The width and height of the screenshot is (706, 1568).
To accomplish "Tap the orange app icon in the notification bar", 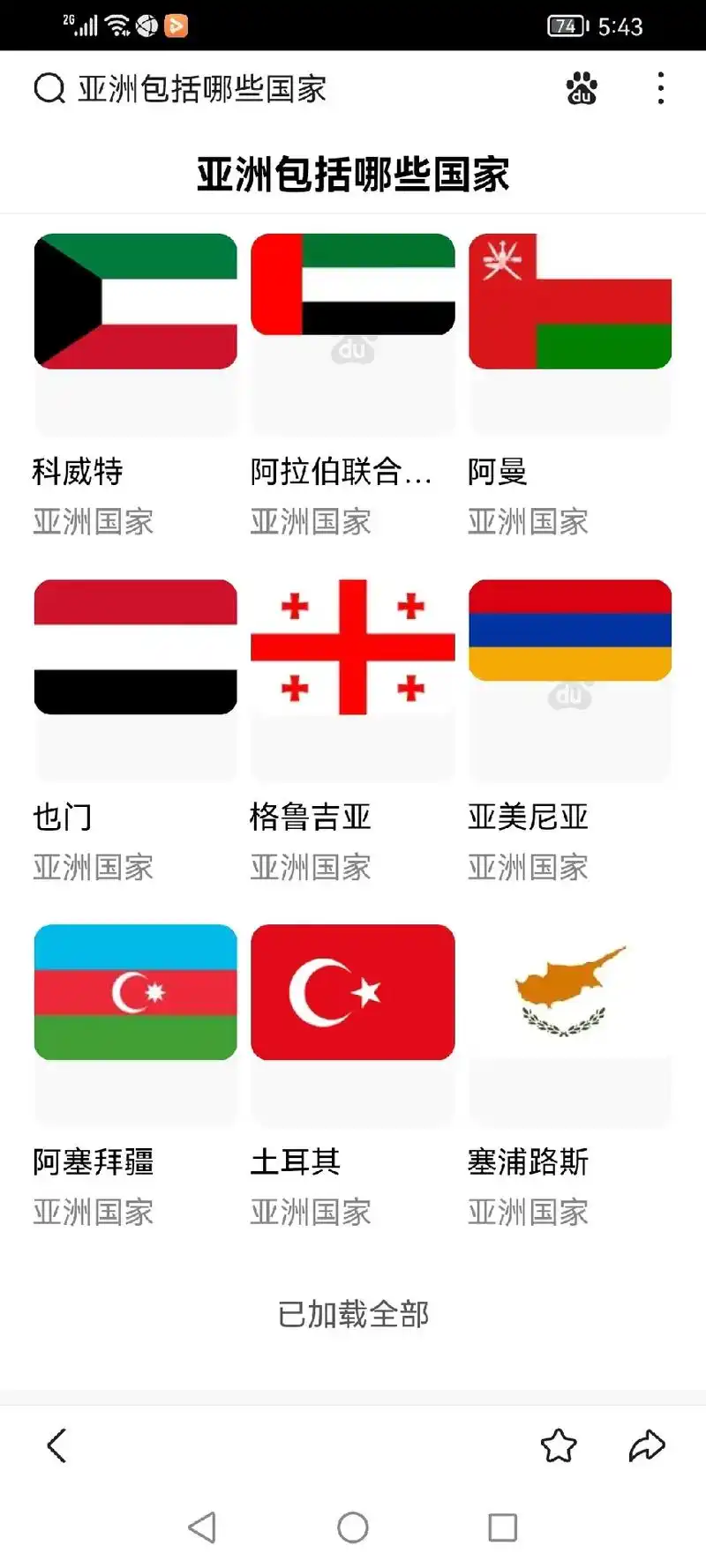I will click(x=176, y=26).
